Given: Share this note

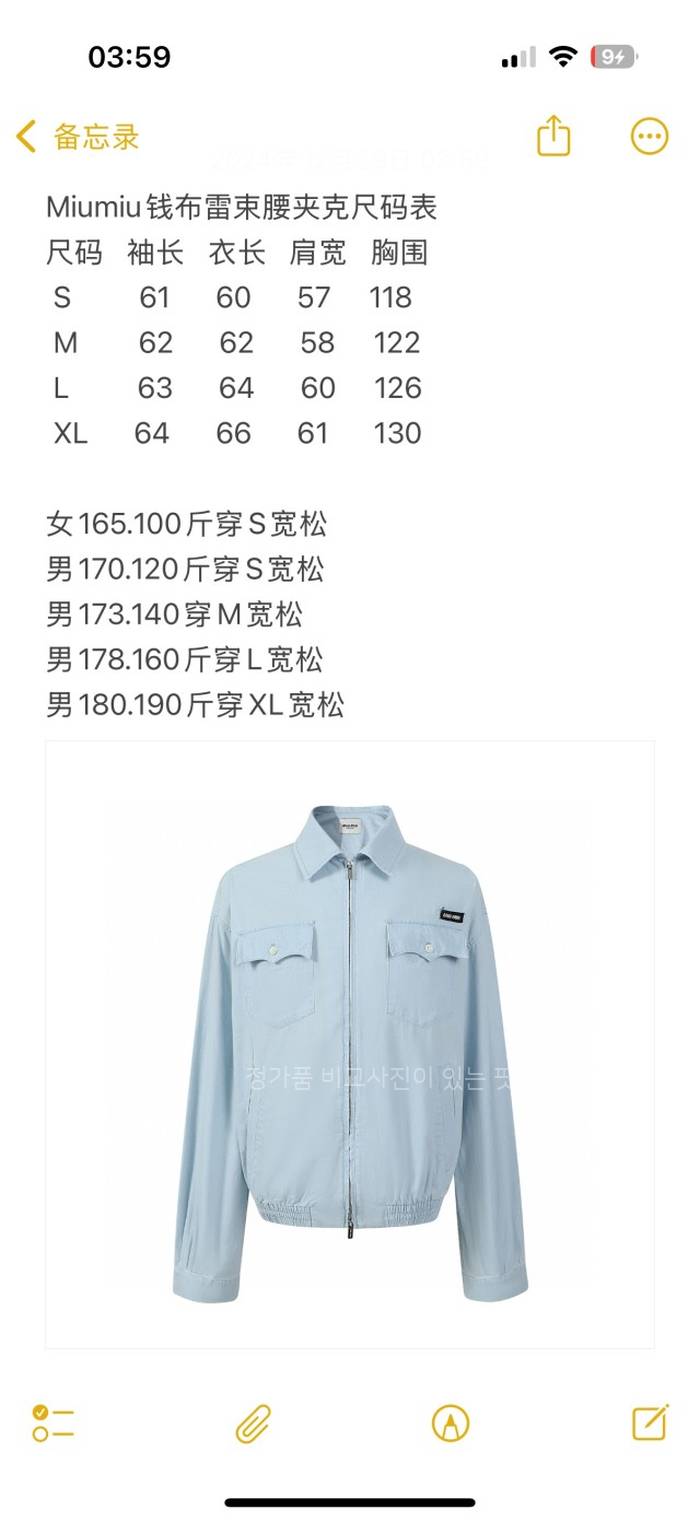Looking at the screenshot, I should pyautogui.click(x=553, y=136).
